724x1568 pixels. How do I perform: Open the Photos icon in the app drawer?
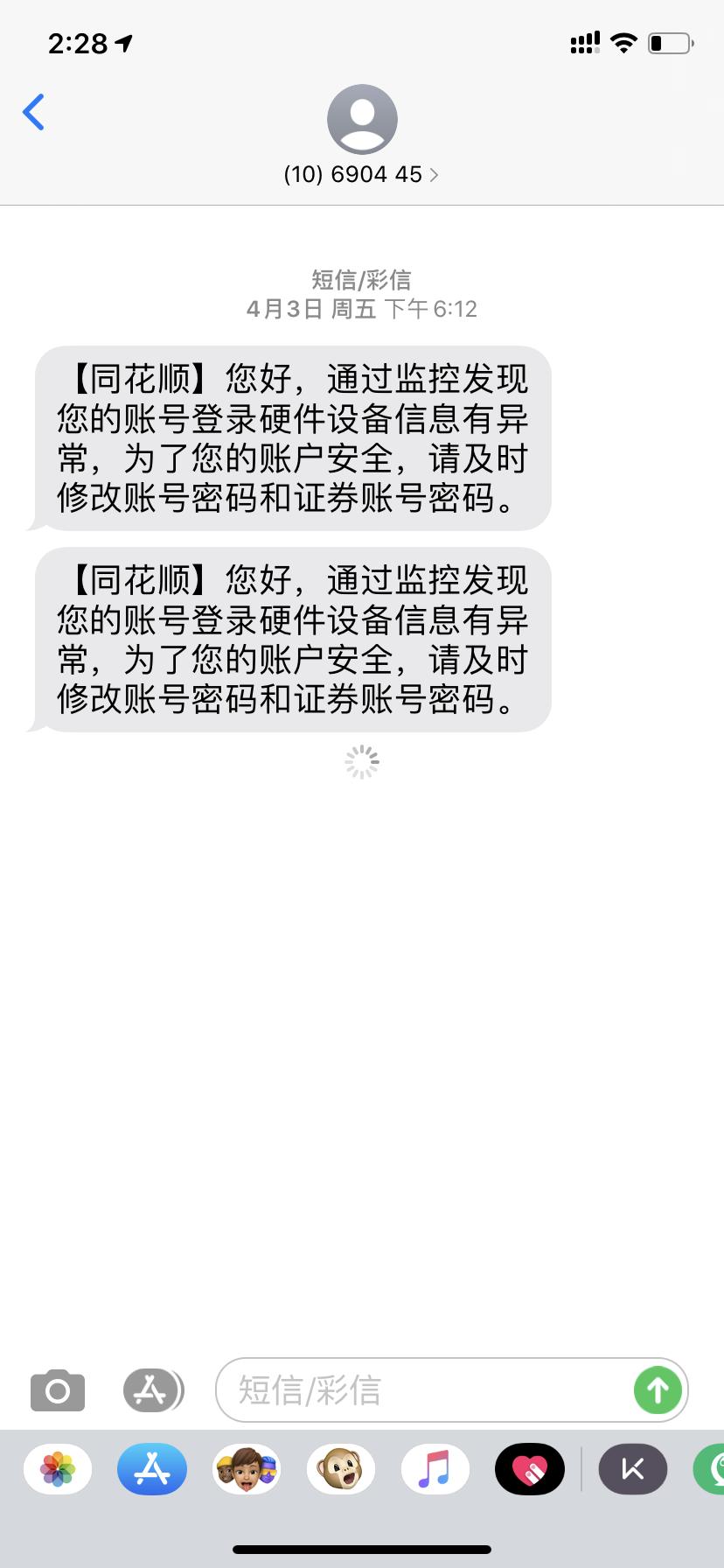[x=58, y=1469]
